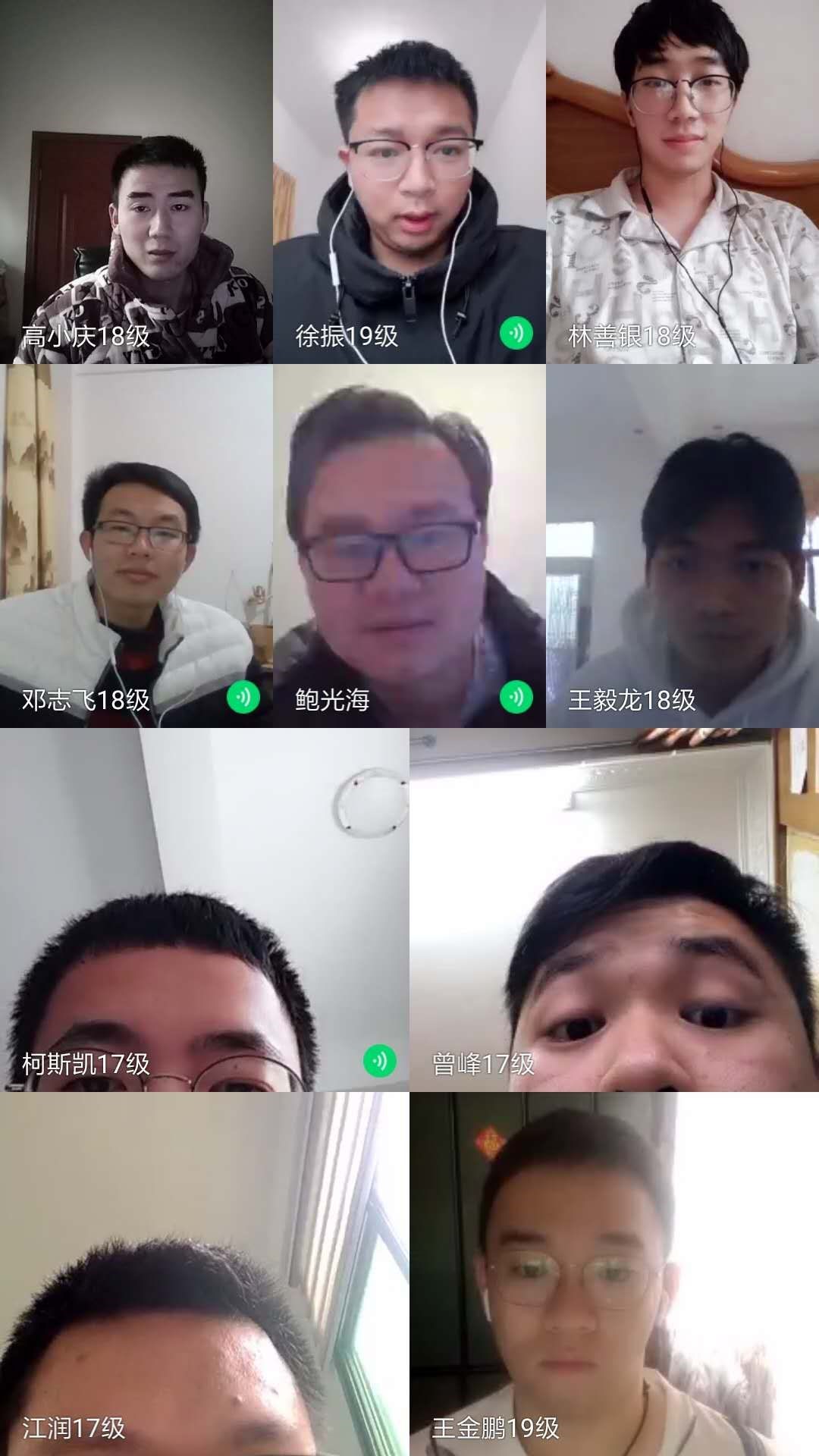Enlarge the video tile labeled 鲍光海

click(409, 546)
